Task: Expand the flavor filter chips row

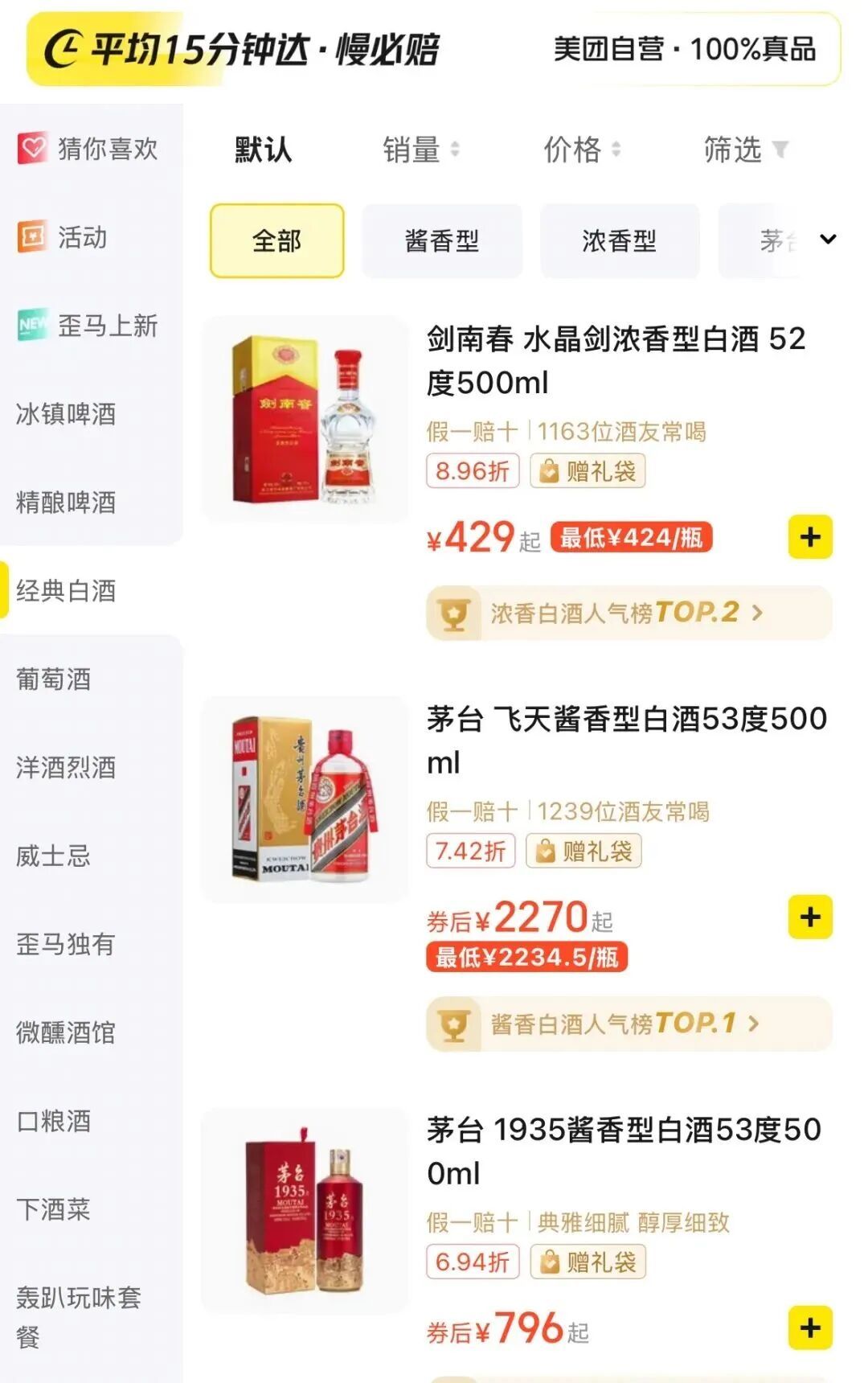Action: (x=828, y=240)
